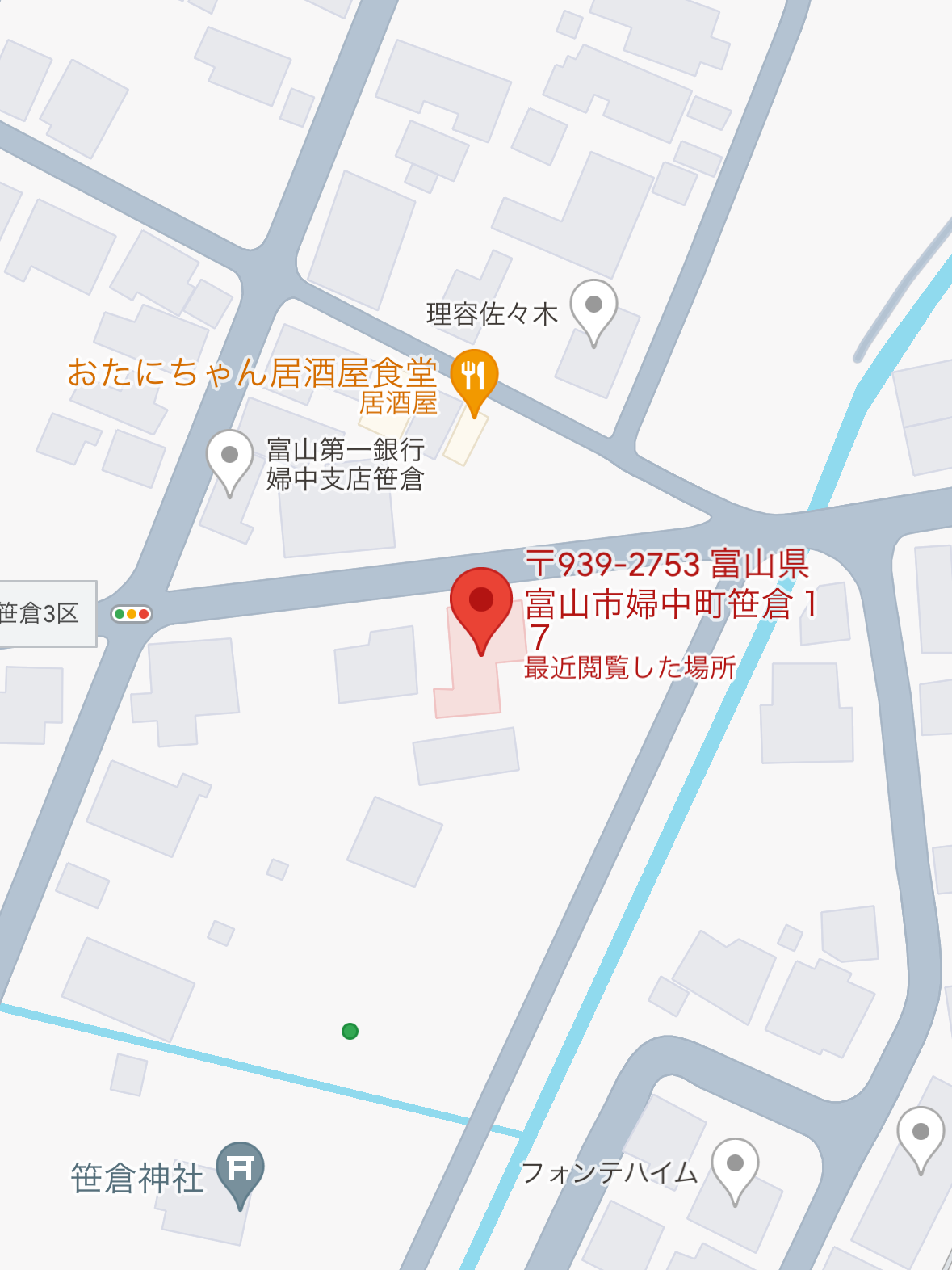952x1270 pixels.
Task: Open the 笹倉神社 shrine marker
Action: click(241, 1169)
